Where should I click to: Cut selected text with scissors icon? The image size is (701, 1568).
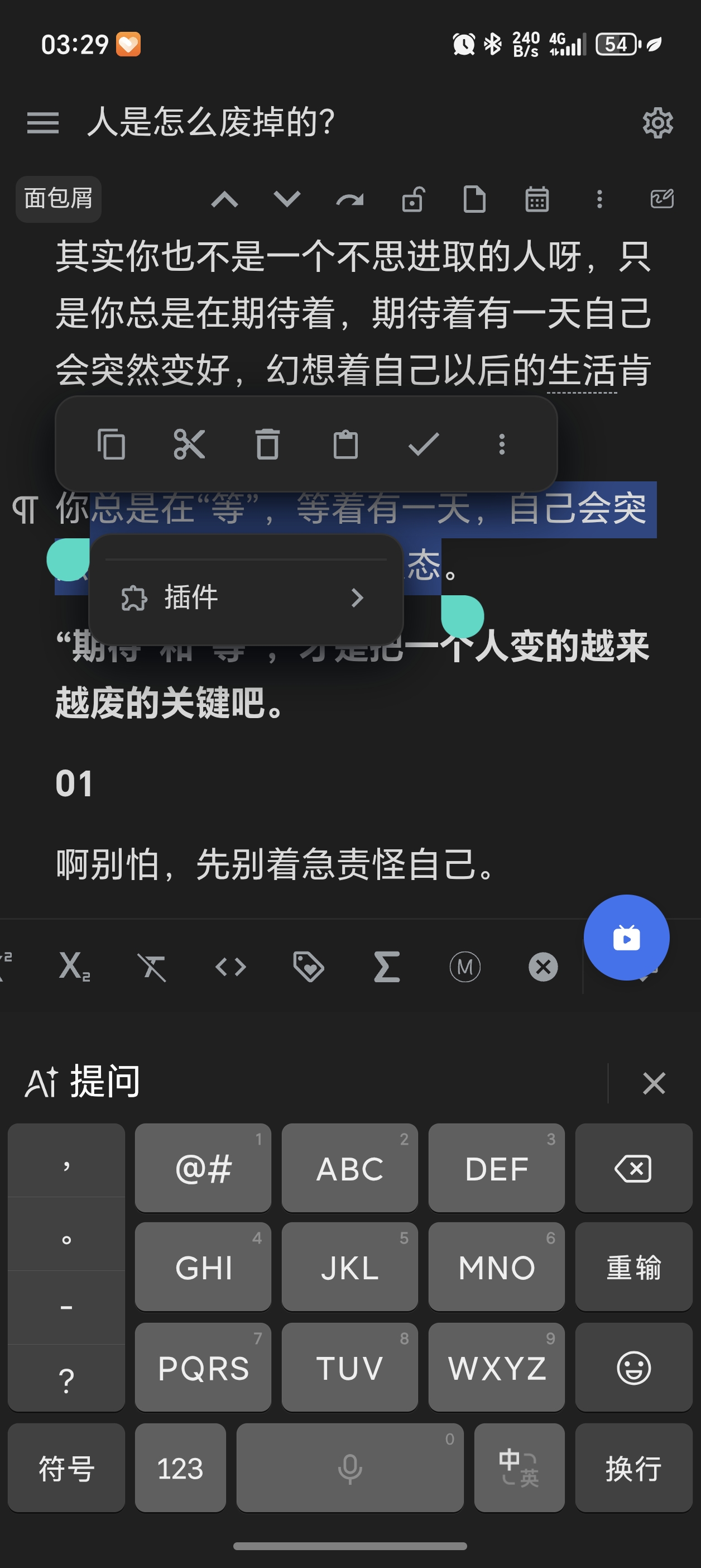(x=190, y=444)
